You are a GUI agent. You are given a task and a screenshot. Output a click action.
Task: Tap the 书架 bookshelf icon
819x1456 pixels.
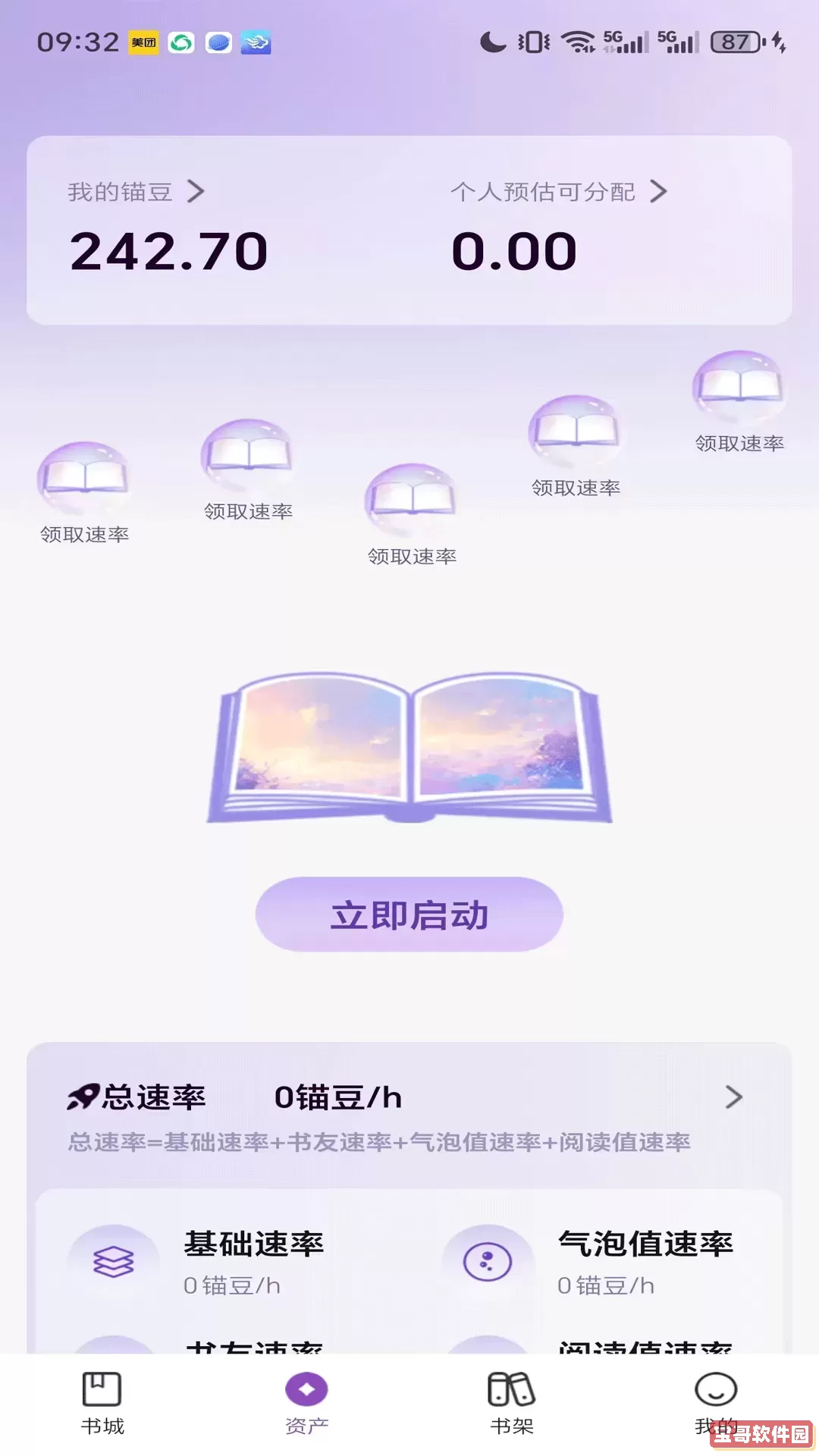(510, 1391)
